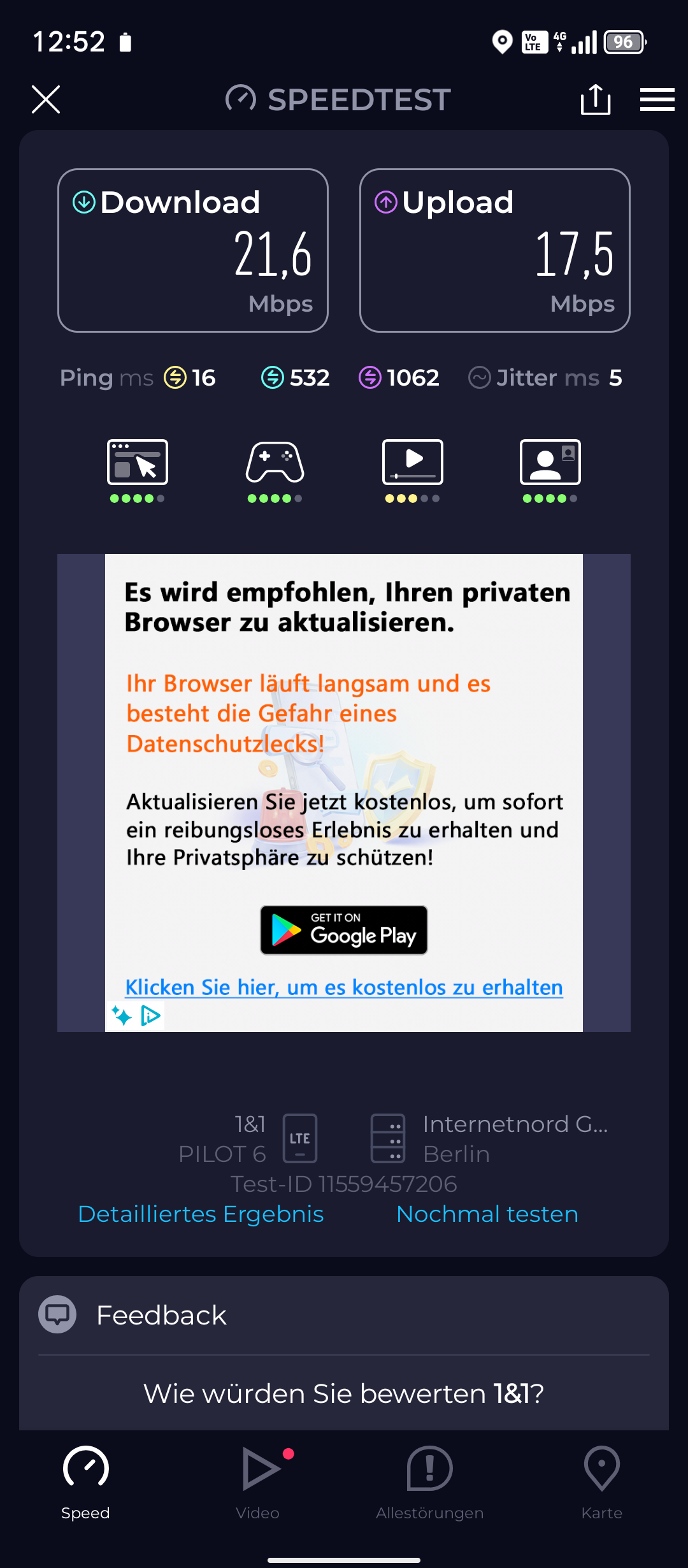Switch to the Allestörungen tab
Image resolution: width=688 pixels, height=1568 pixels.
click(430, 1482)
